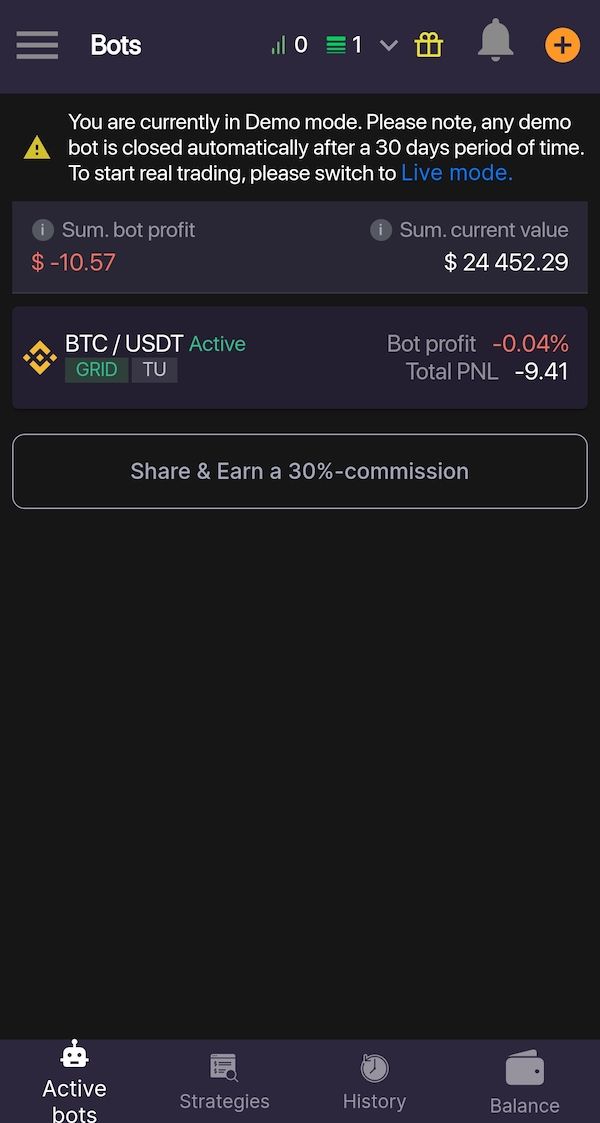Switch to the History tab
The image size is (600, 1123).
point(374,1081)
